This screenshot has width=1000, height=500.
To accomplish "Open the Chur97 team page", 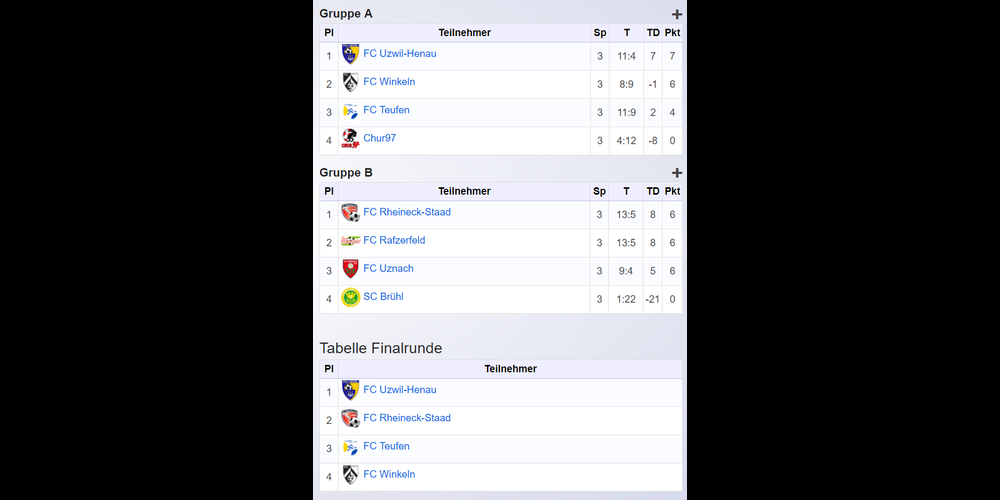I will coord(379,138).
